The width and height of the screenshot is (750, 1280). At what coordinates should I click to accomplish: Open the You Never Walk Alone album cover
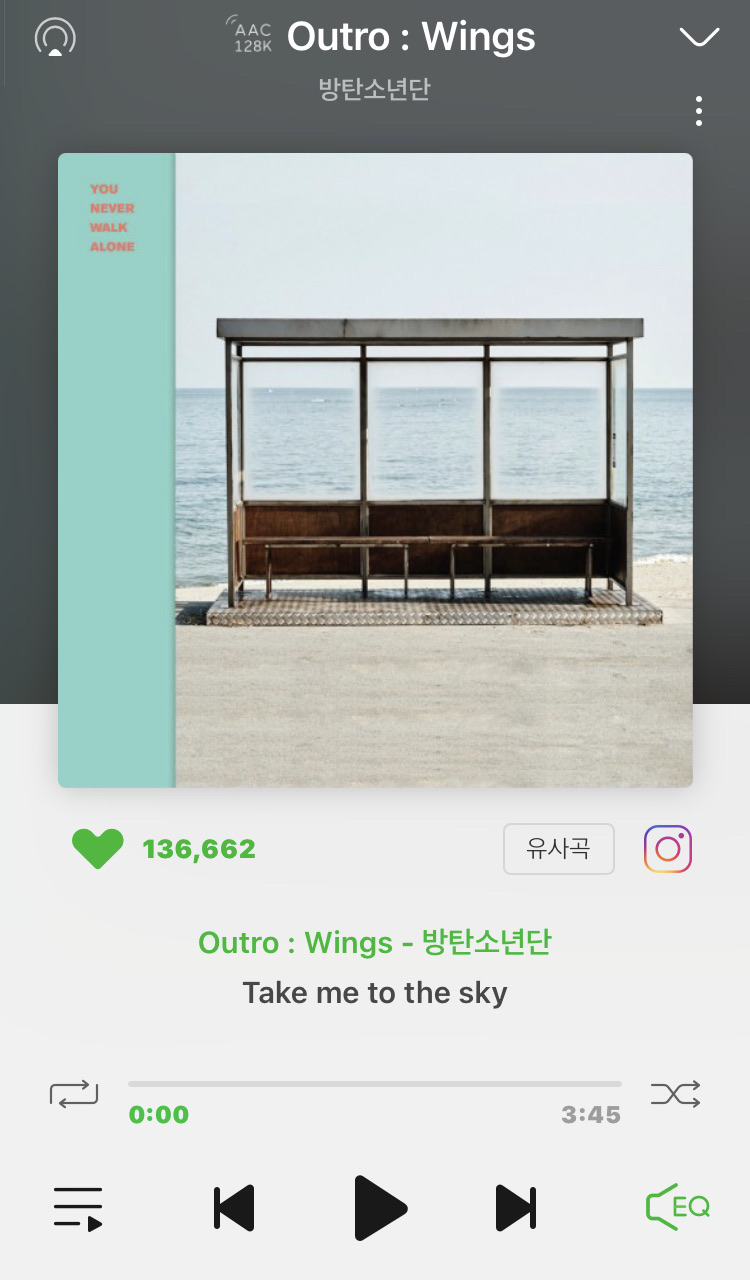375,470
